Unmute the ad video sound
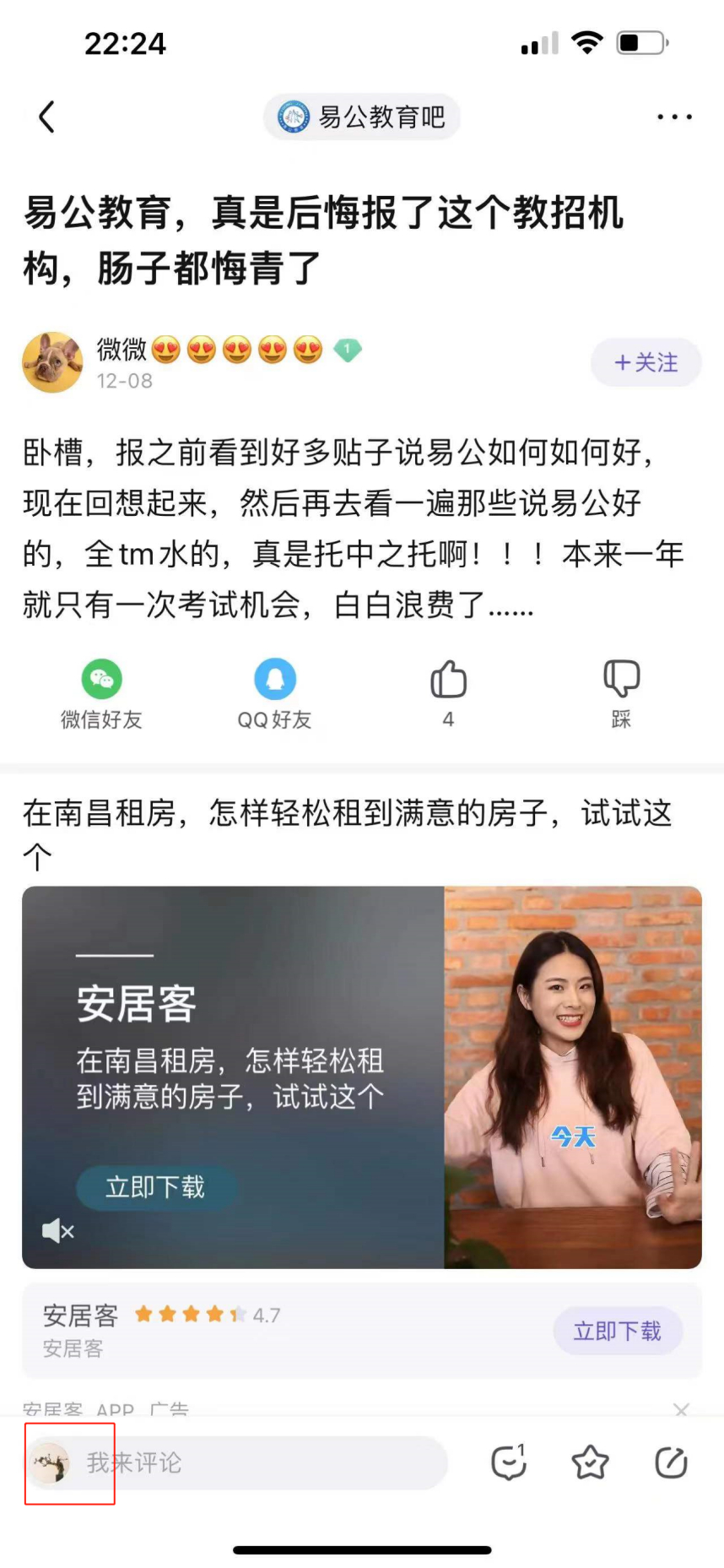Image resolution: width=724 pixels, height=1568 pixels. [58, 1231]
